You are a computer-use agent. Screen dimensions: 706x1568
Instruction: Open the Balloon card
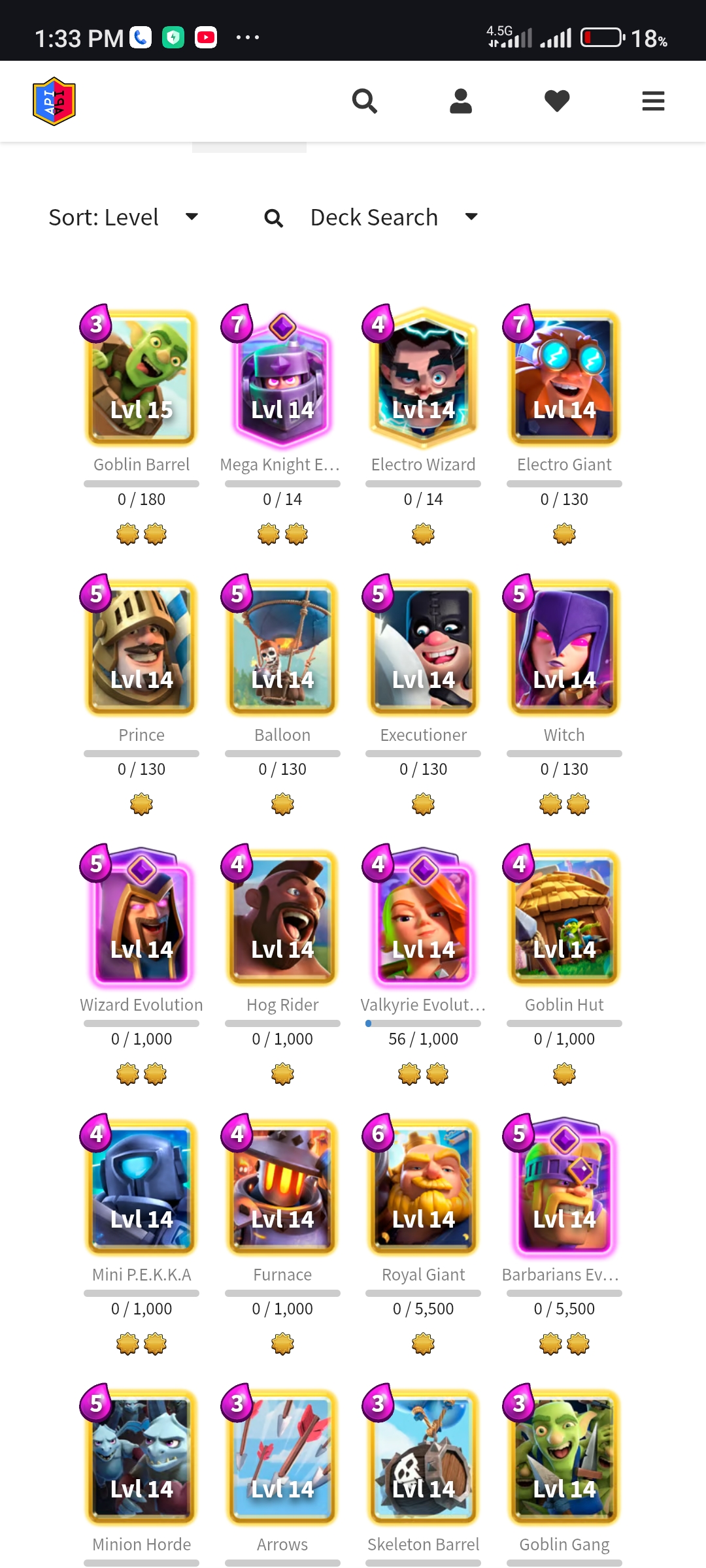[282, 648]
